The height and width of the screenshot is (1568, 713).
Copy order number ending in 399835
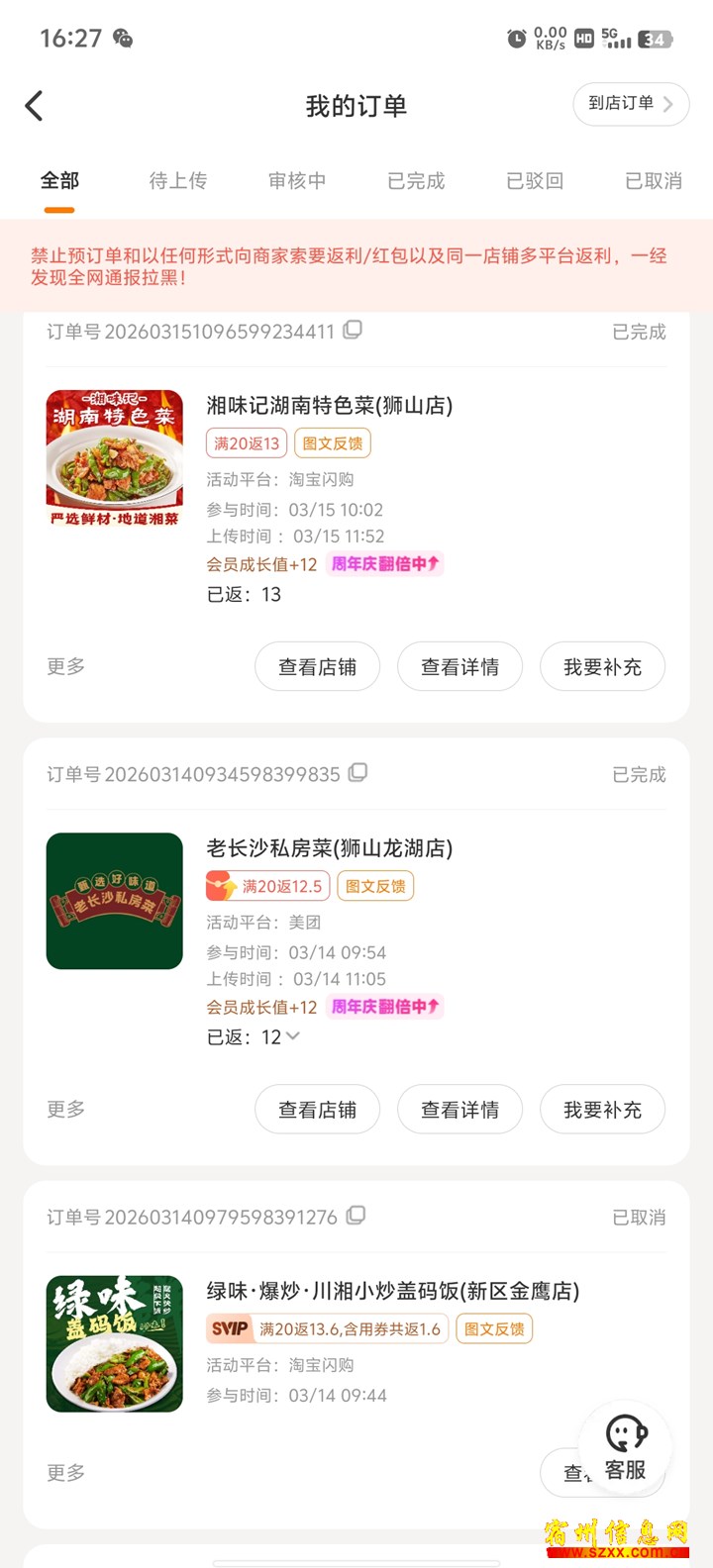(358, 773)
